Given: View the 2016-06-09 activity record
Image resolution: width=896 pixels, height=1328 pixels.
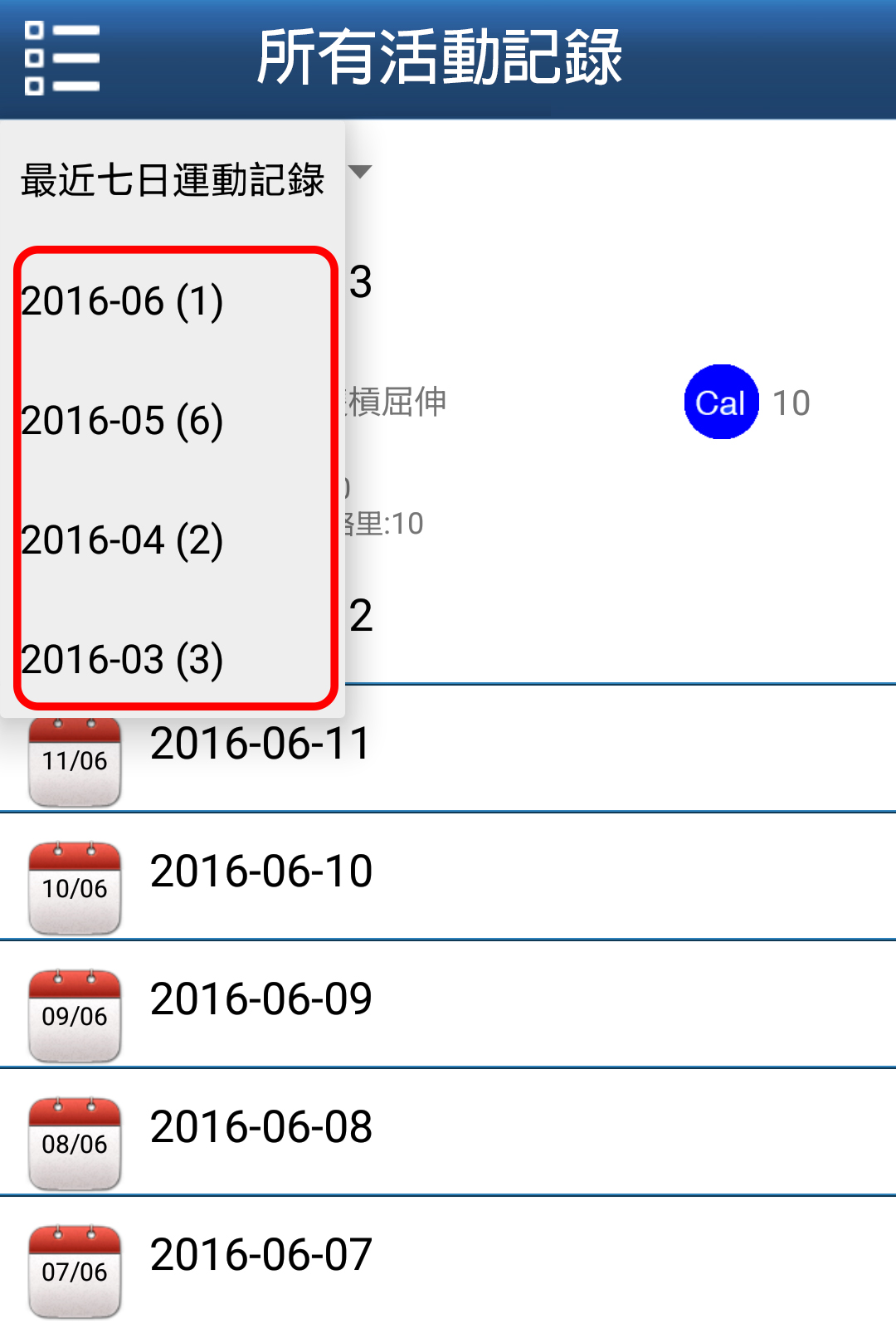Looking at the screenshot, I should 448,1001.
